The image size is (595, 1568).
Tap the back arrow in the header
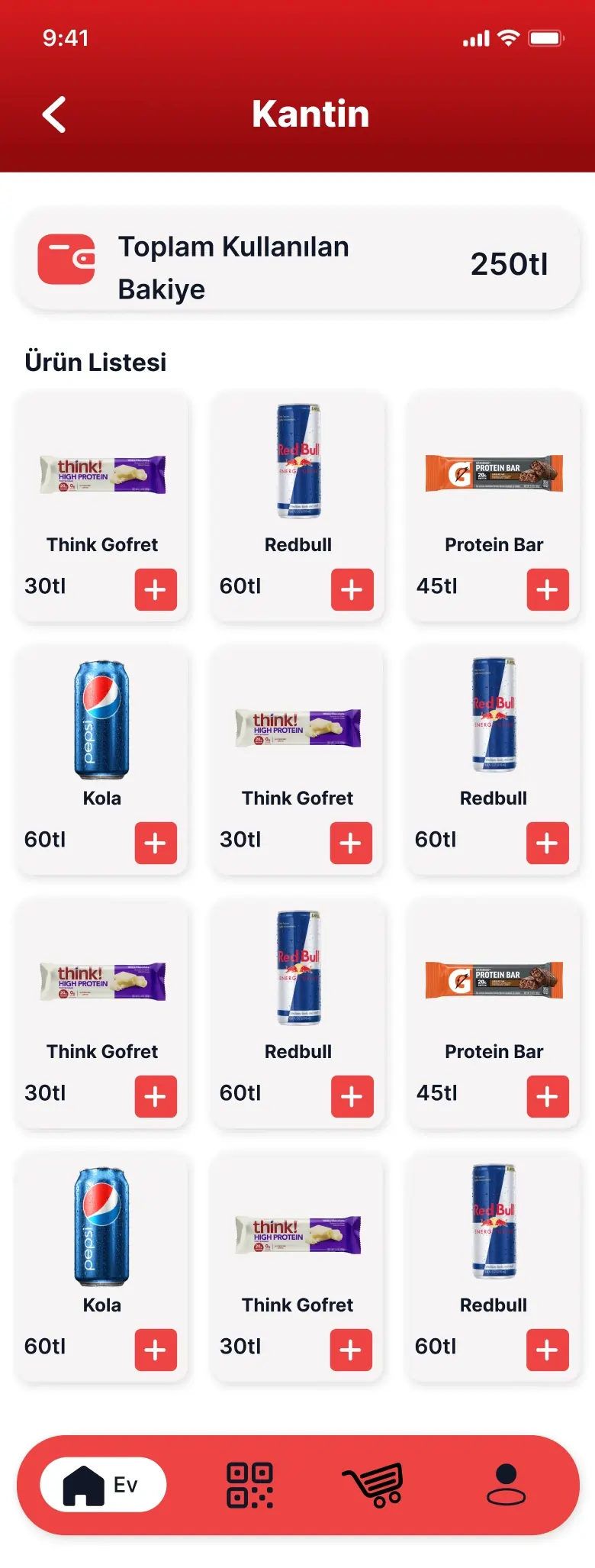click(53, 114)
